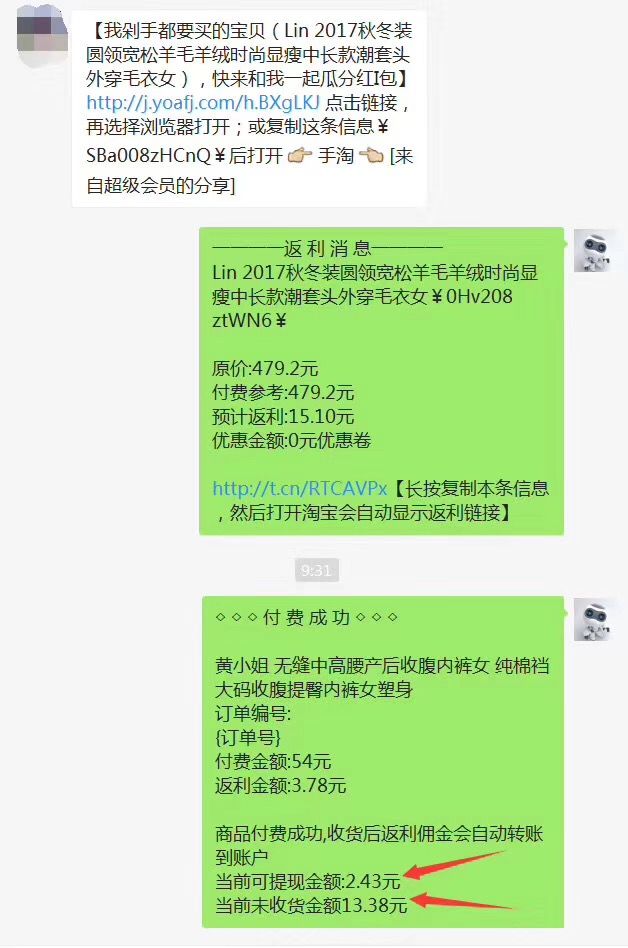628x948 pixels.
Task: Tap robot avatar beside the 返利消息 message
Action: tap(595, 250)
